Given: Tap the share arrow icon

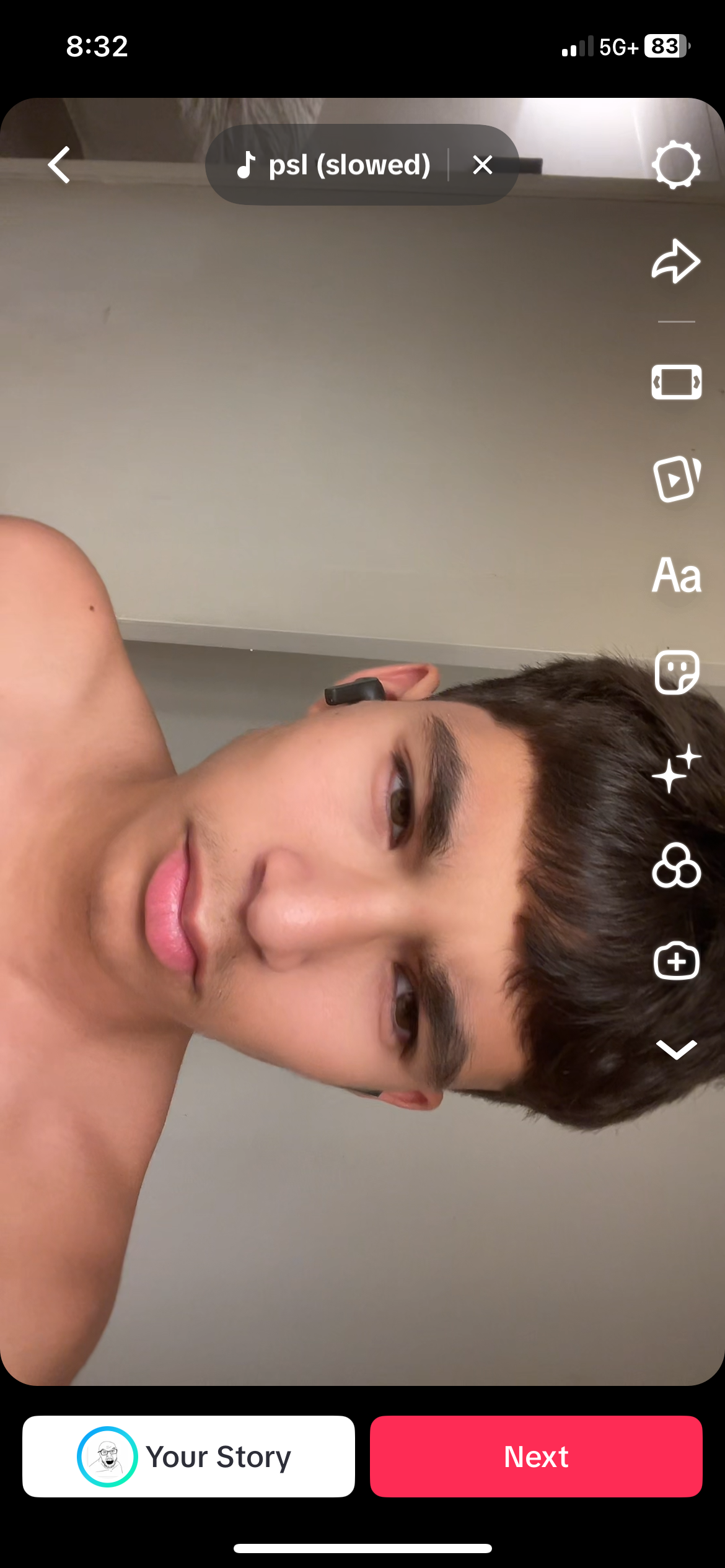Looking at the screenshot, I should (676, 261).
